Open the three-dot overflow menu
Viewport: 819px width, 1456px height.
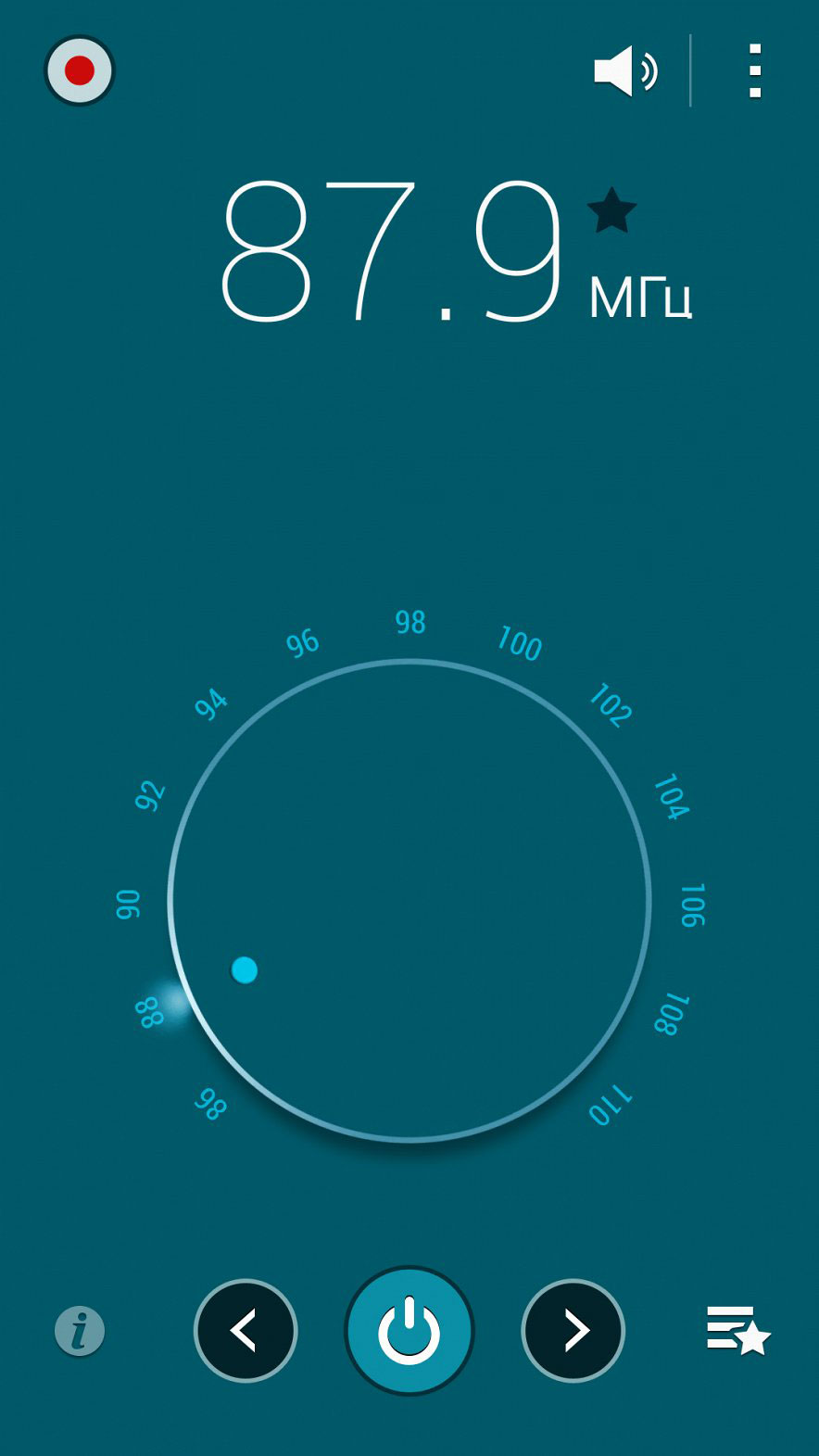point(755,70)
